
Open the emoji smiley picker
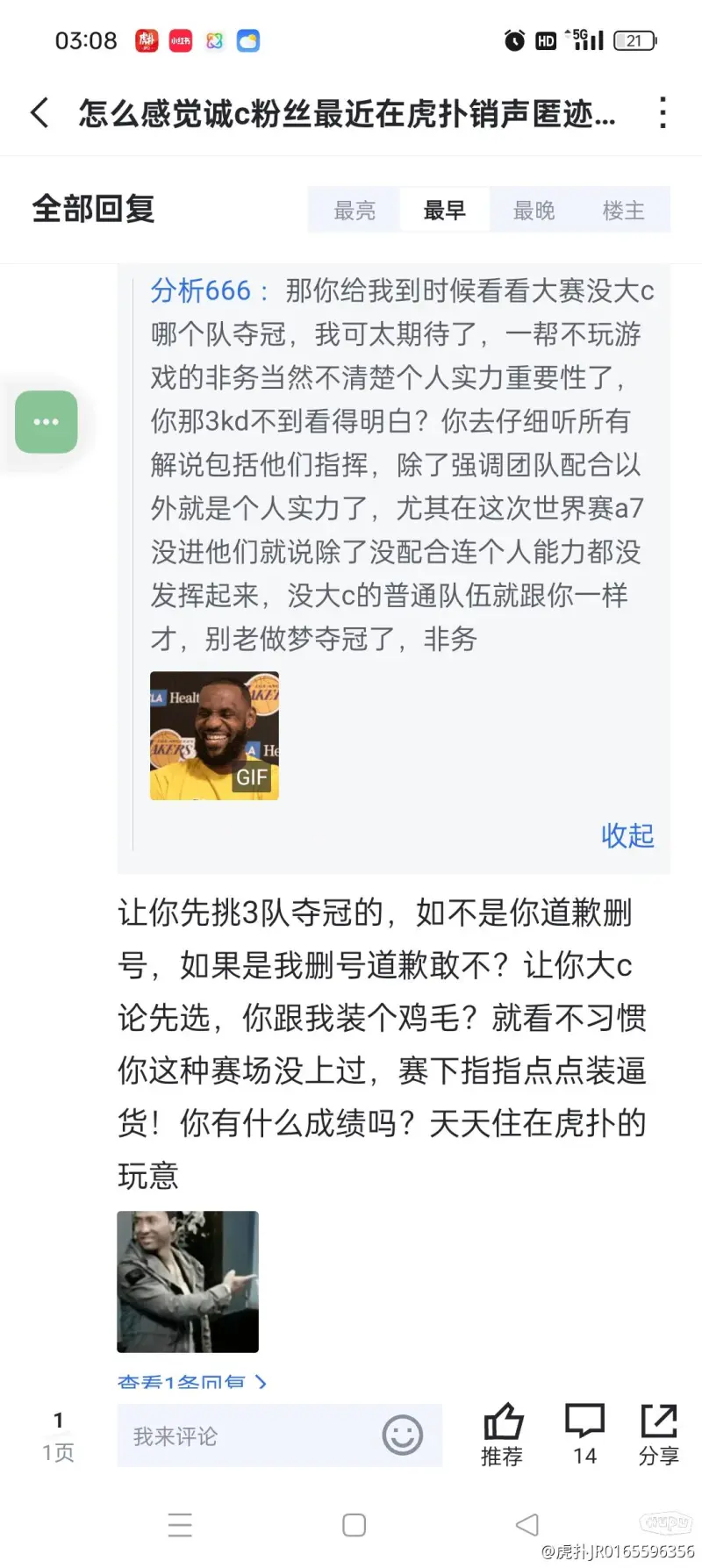tap(403, 1436)
